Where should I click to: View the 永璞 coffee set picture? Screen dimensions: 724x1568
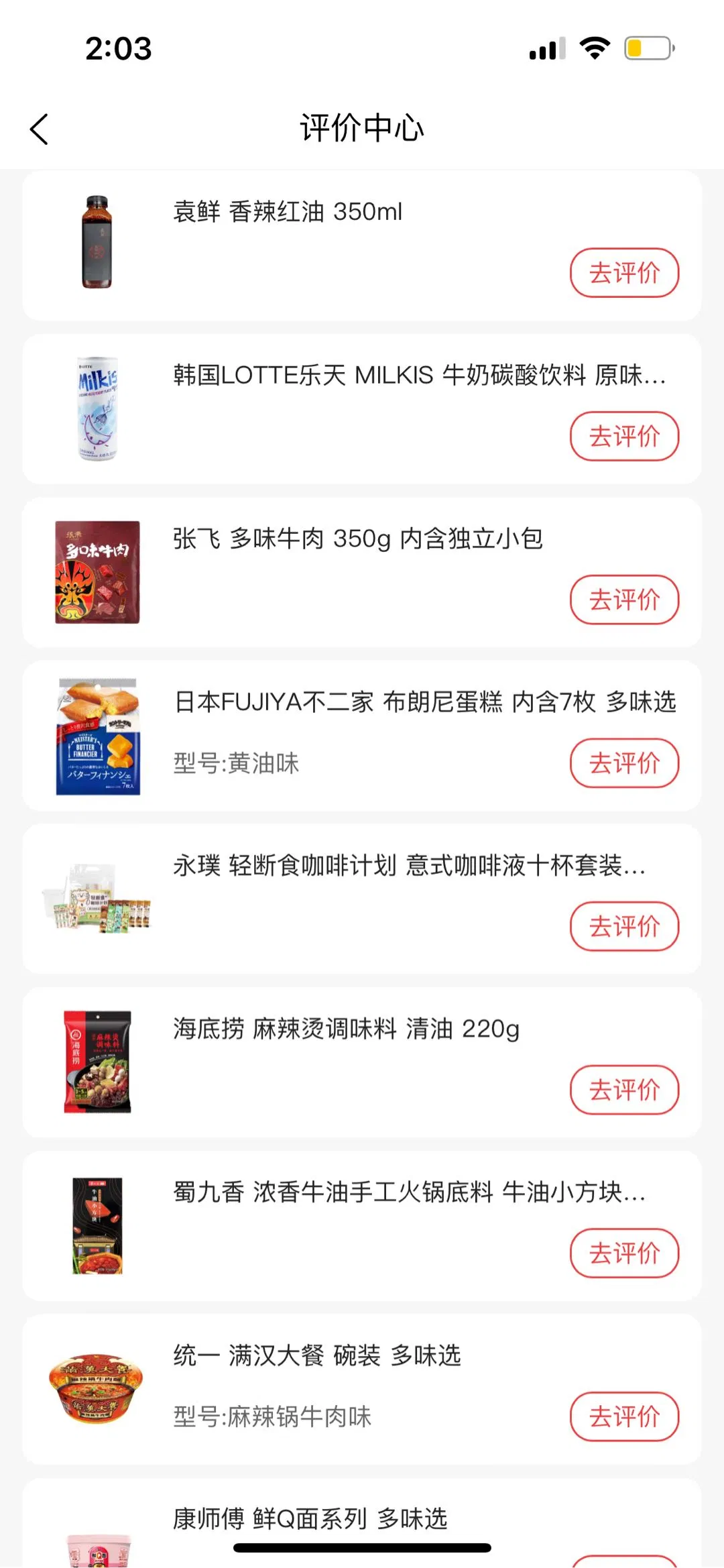tap(97, 899)
